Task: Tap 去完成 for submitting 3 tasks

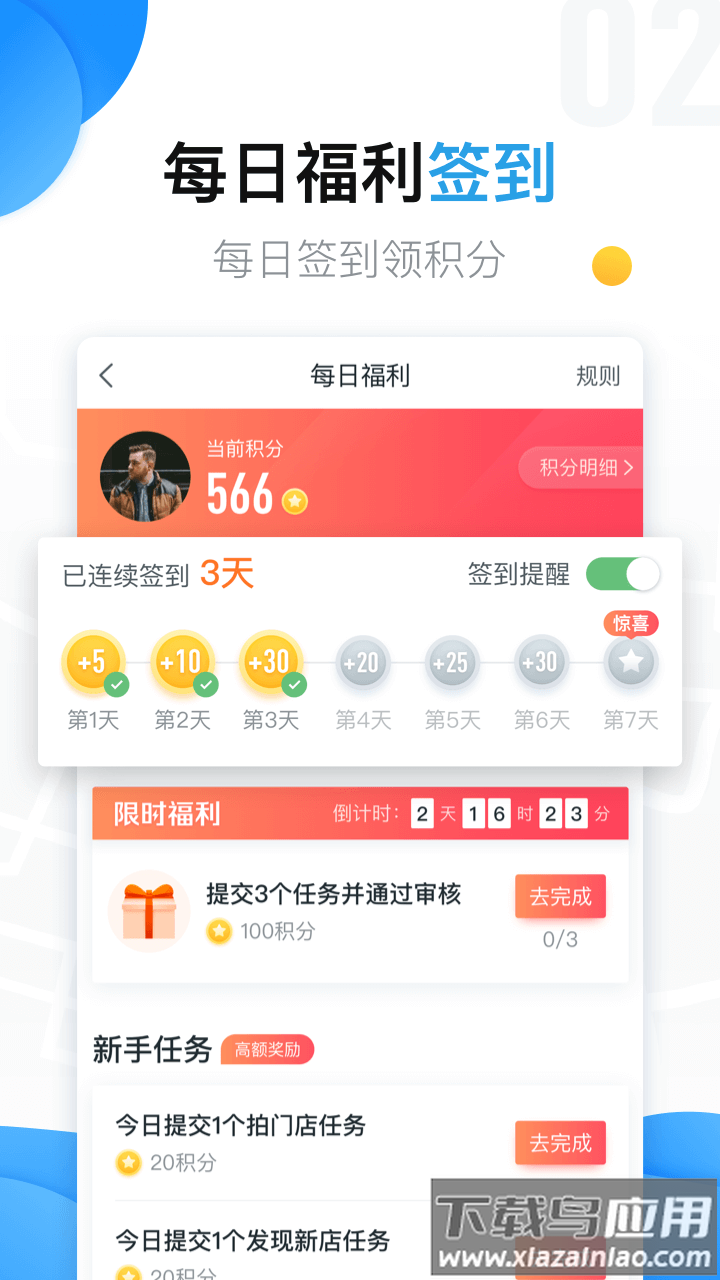Action: tap(560, 896)
